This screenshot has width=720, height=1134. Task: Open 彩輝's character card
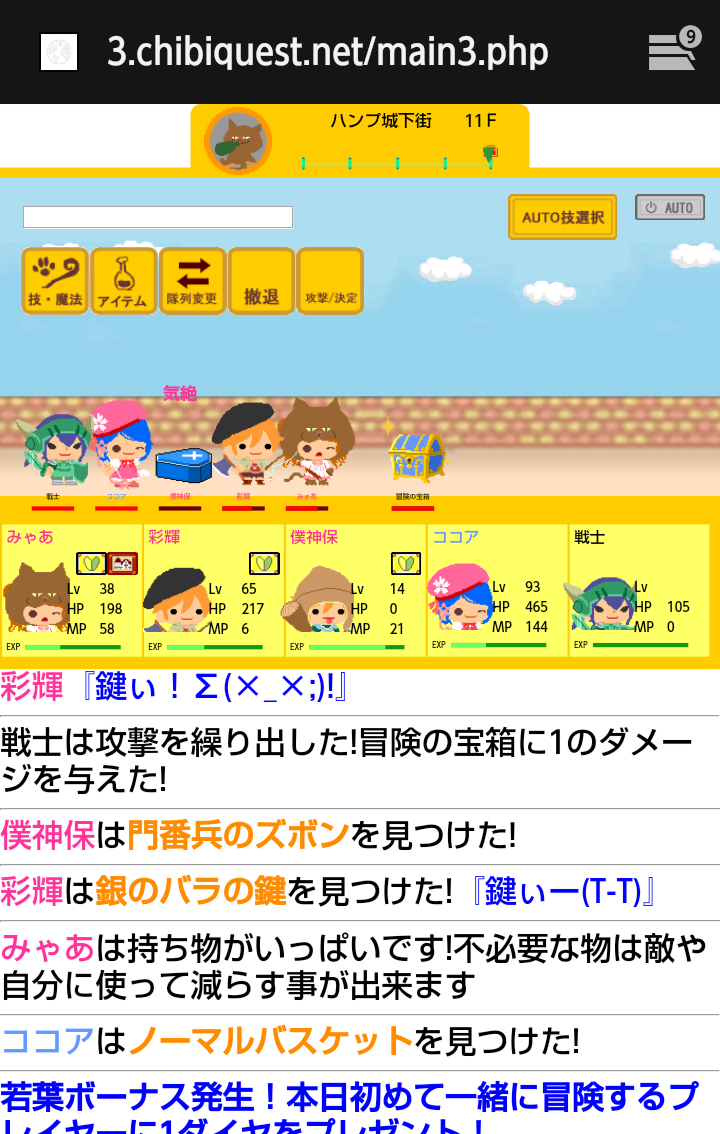click(x=214, y=590)
